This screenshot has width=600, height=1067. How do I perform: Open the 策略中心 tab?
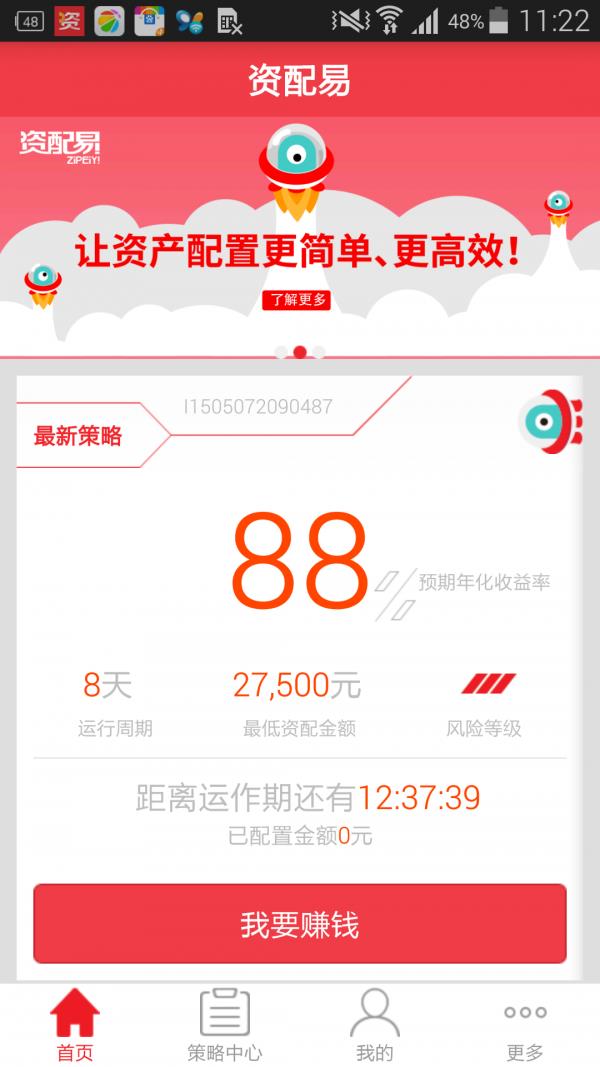coord(225,1025)
